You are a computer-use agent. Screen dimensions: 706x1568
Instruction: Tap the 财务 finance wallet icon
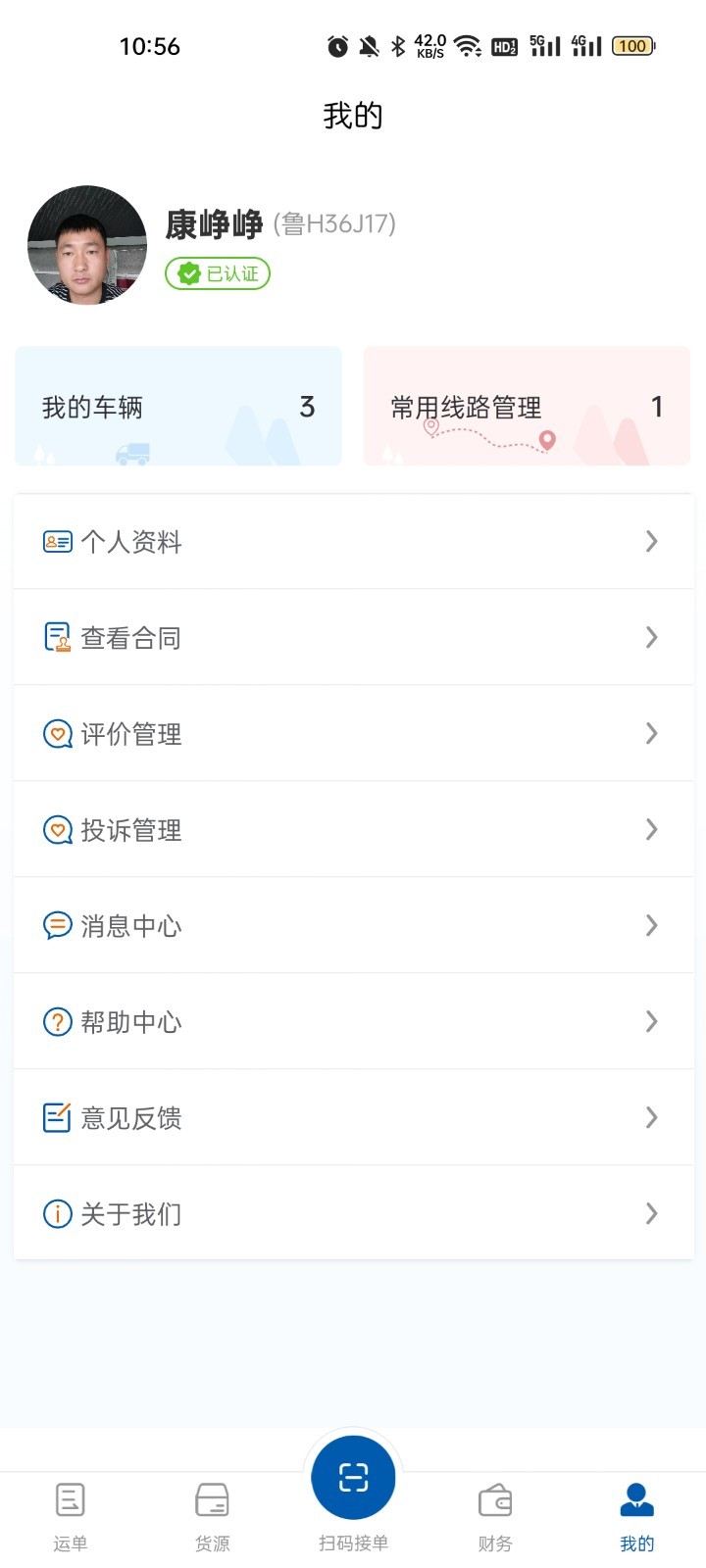click(494, 1499)
